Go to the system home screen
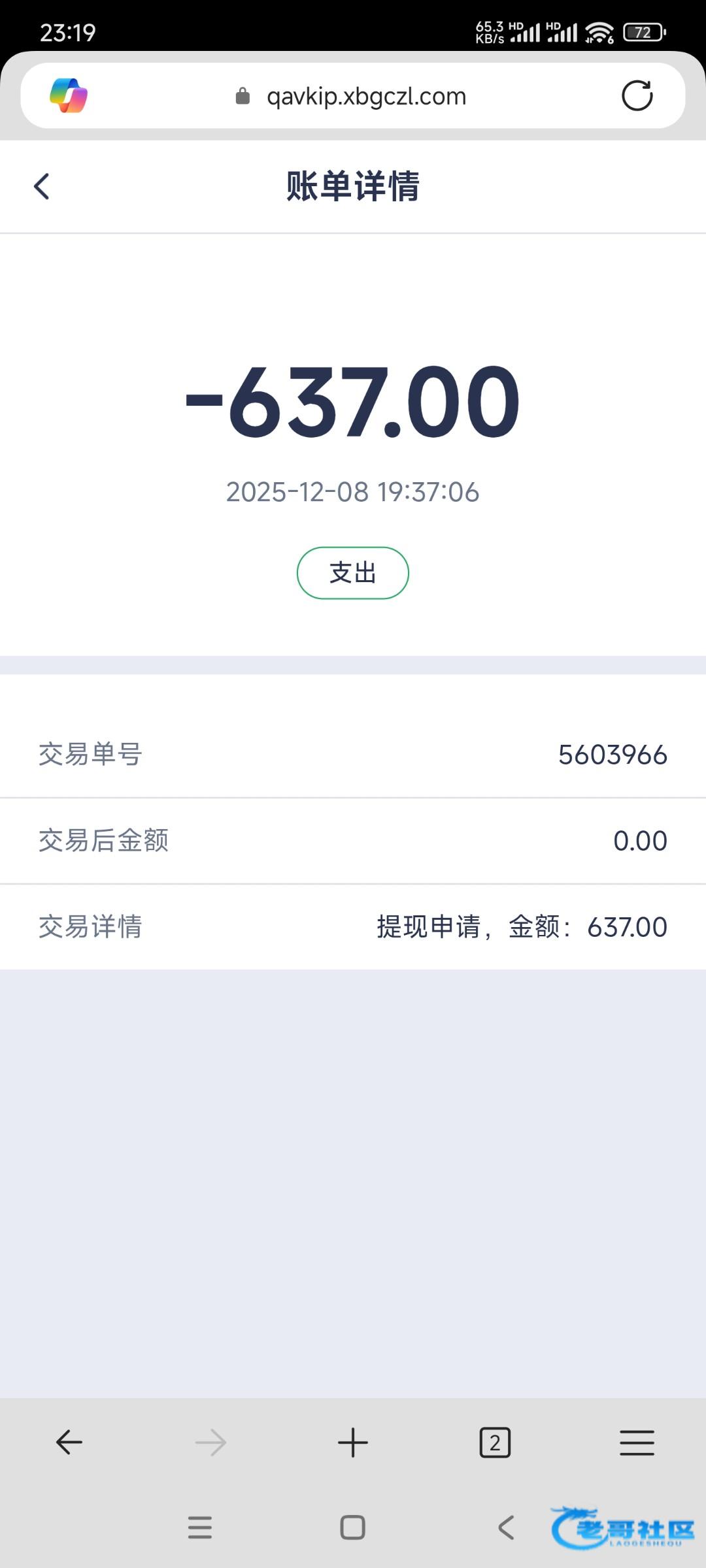Image resolution: width=706 pixels, height=1568 pixels. (353, 1527)
